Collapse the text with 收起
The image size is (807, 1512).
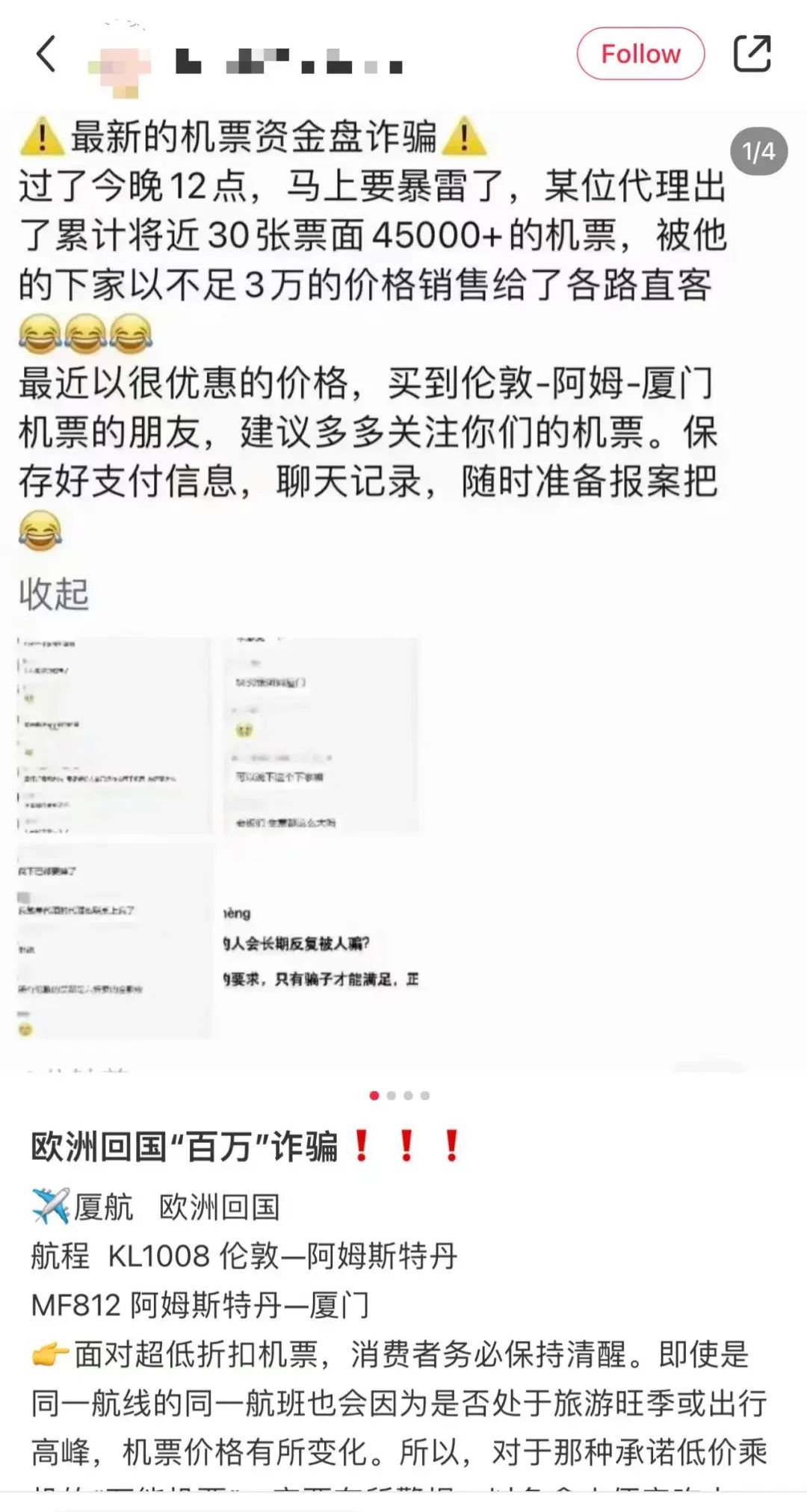click(54, 595)
